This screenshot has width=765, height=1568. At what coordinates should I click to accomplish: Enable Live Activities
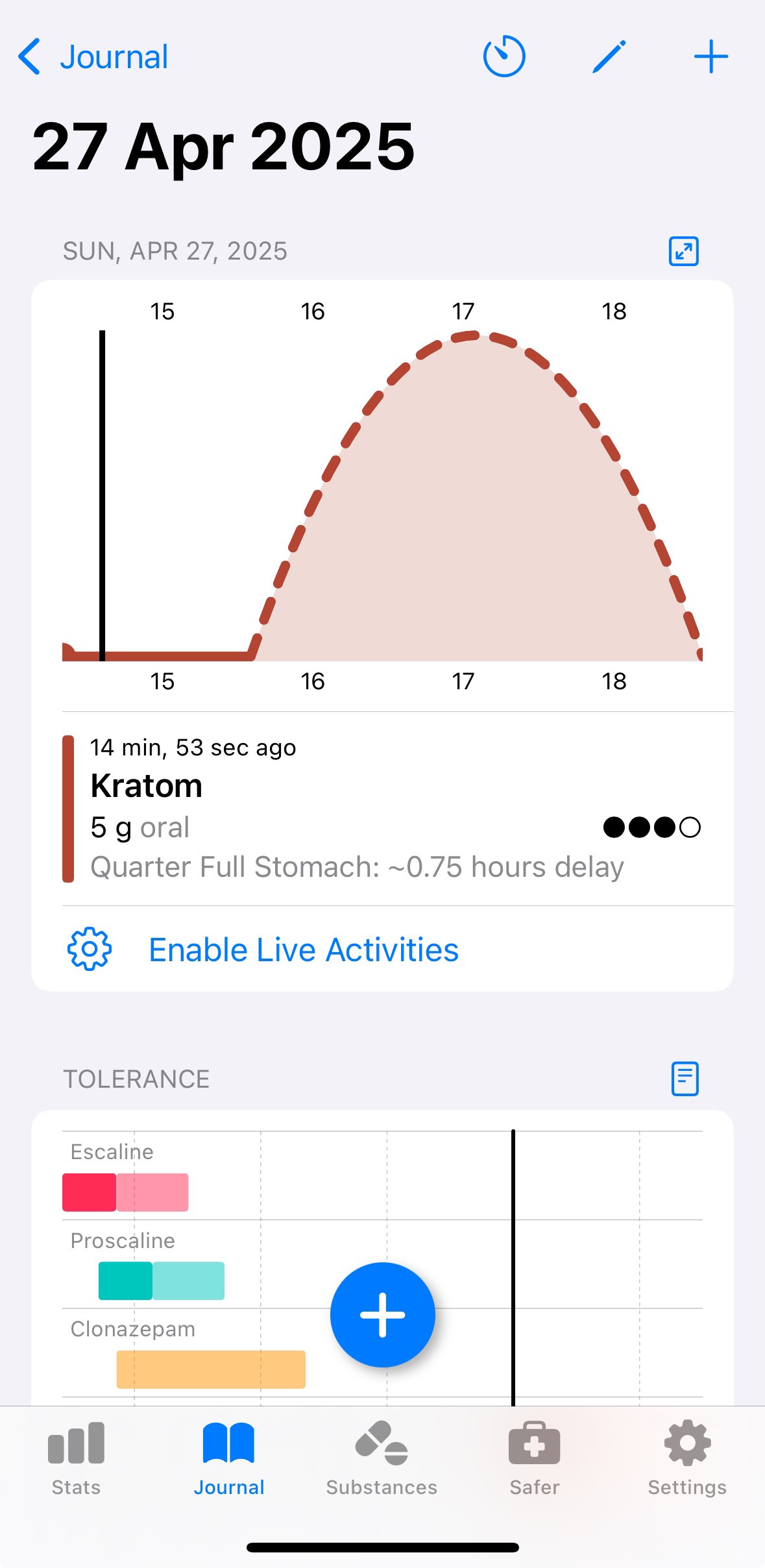[x=303, y=950]
